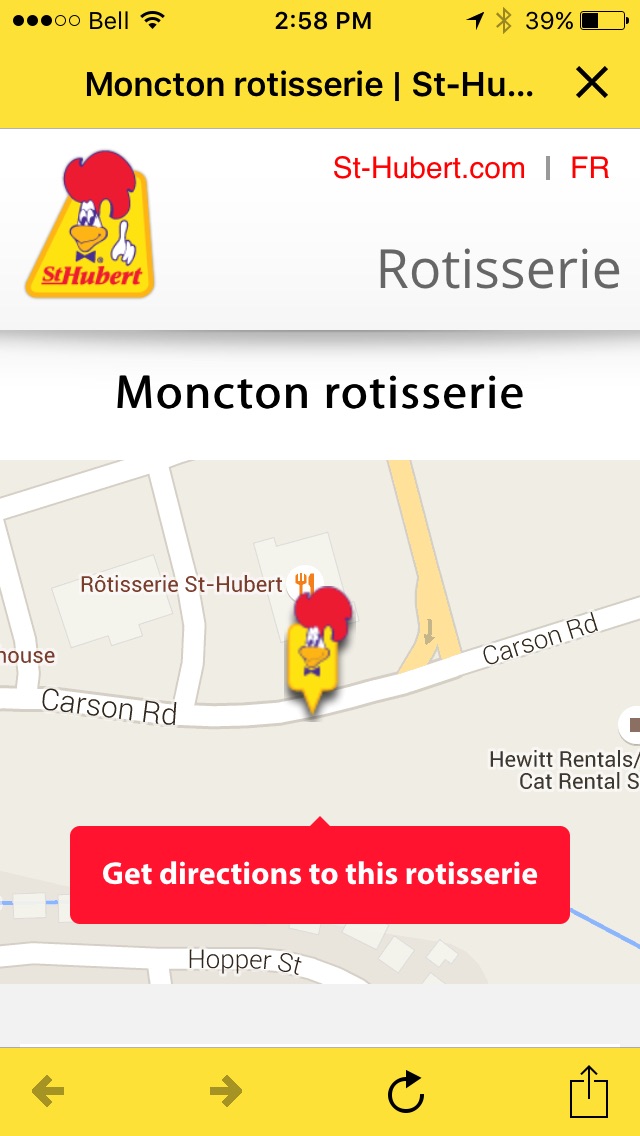Switch site language to FR
Viewport: 640px width, 1136px height.
(x=590, y=168)
